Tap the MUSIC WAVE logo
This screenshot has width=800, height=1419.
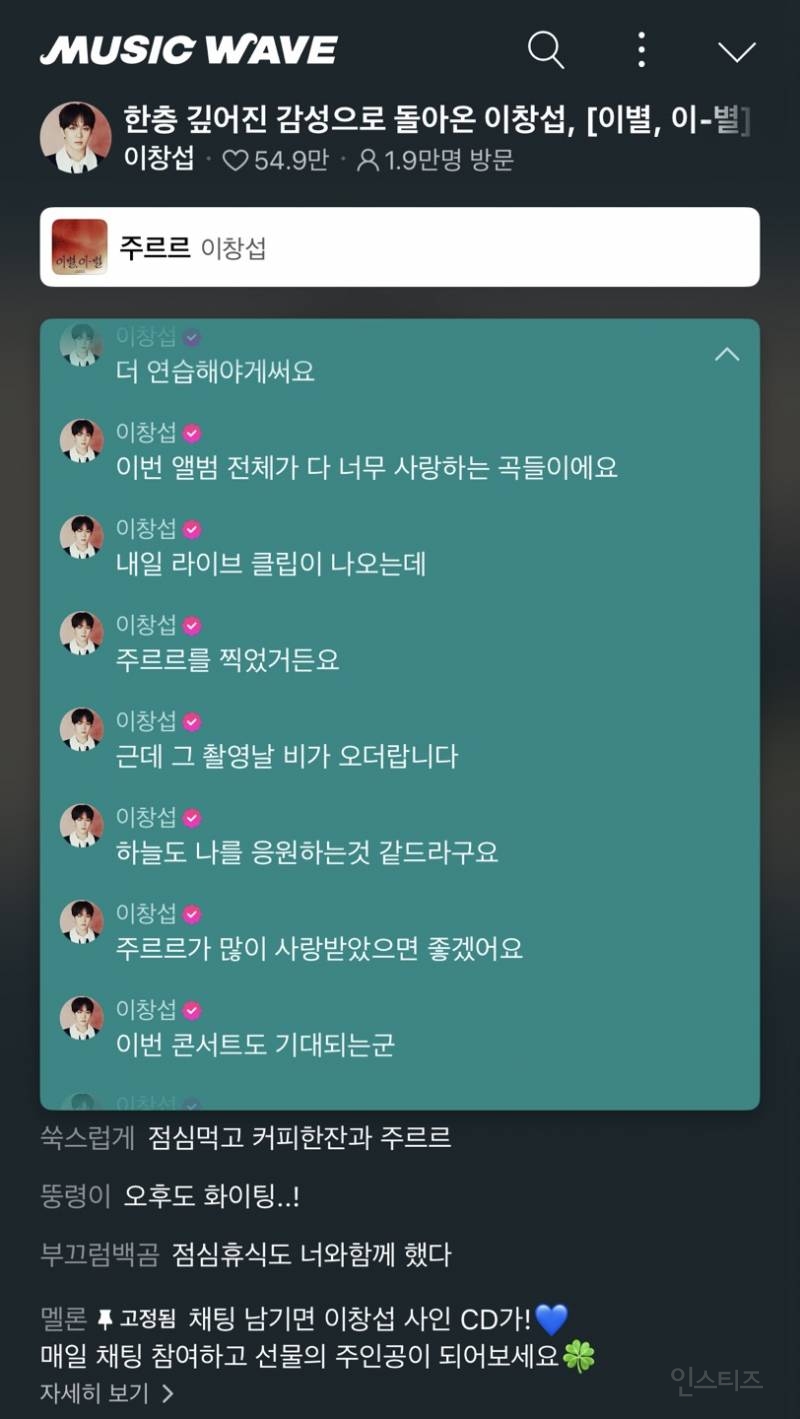190,48
